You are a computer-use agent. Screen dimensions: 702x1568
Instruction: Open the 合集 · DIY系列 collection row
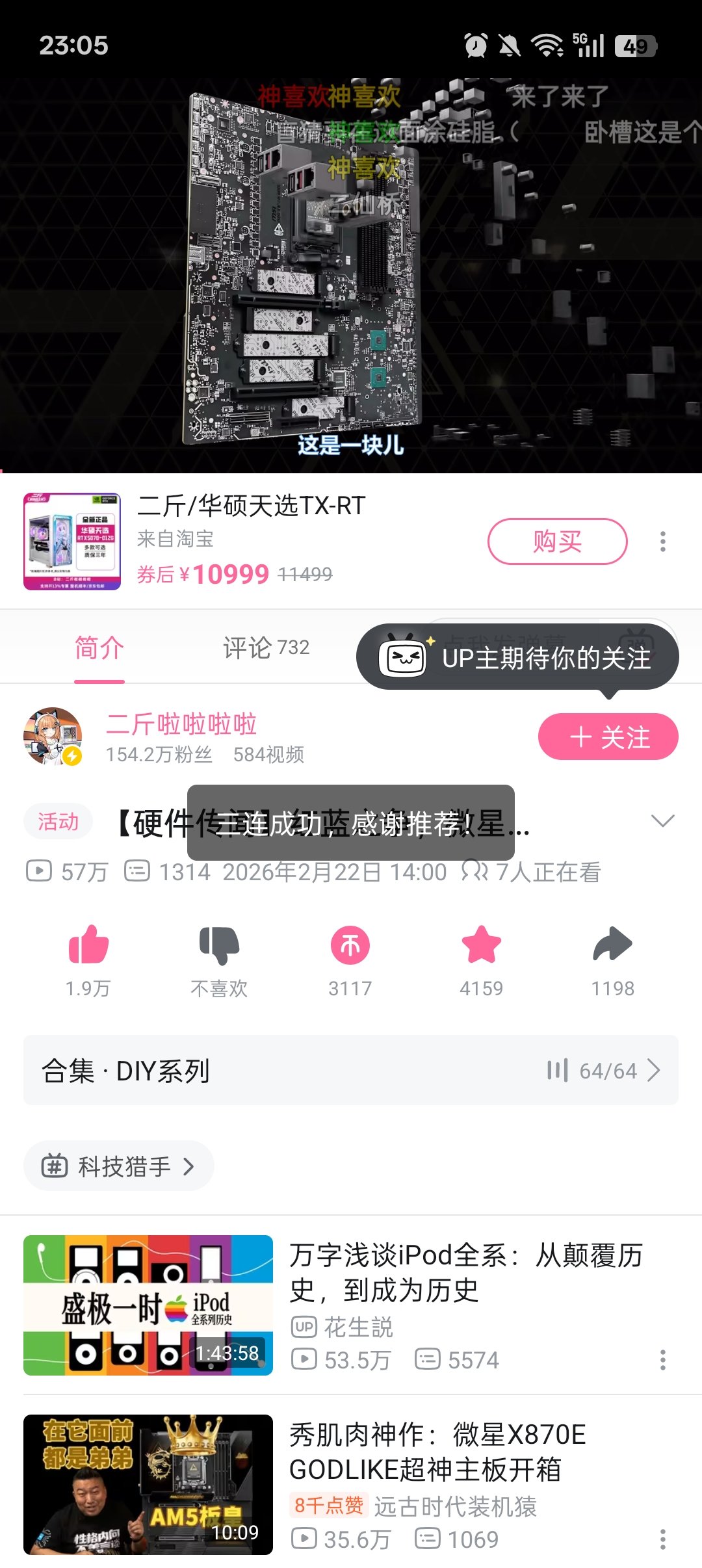pyautogui.click(x=351, y=1070)
